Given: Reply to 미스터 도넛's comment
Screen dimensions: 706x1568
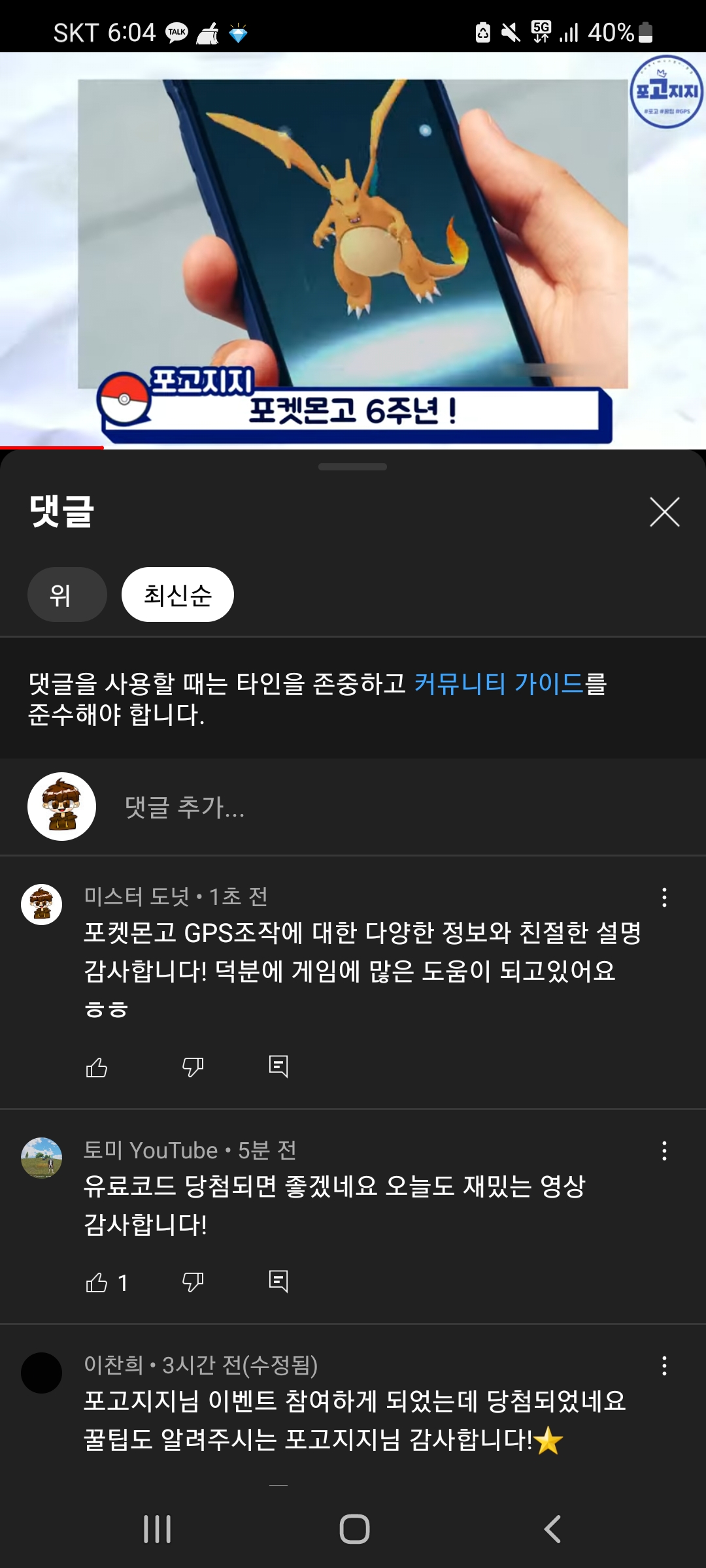Looking at the screenshot, I should (x=278, y=1066).
